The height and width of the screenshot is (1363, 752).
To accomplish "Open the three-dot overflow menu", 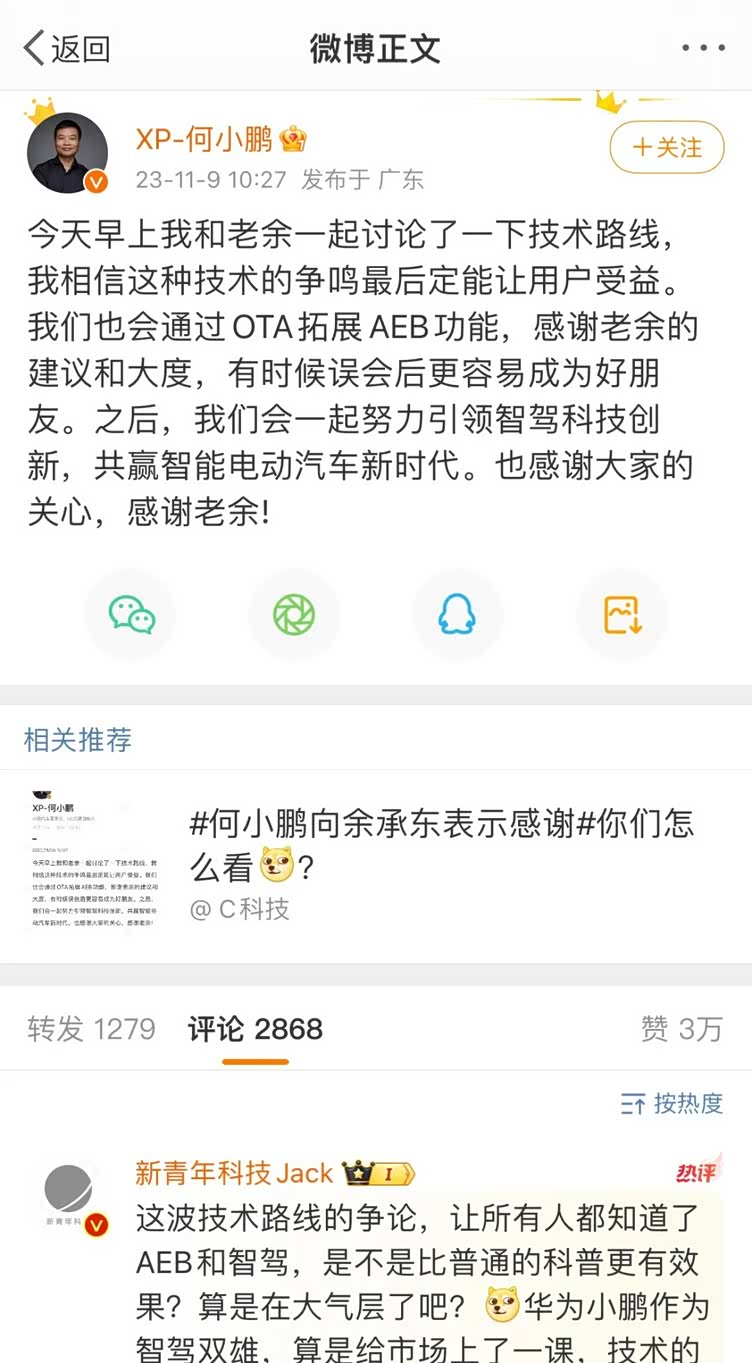I will (703, 48).
